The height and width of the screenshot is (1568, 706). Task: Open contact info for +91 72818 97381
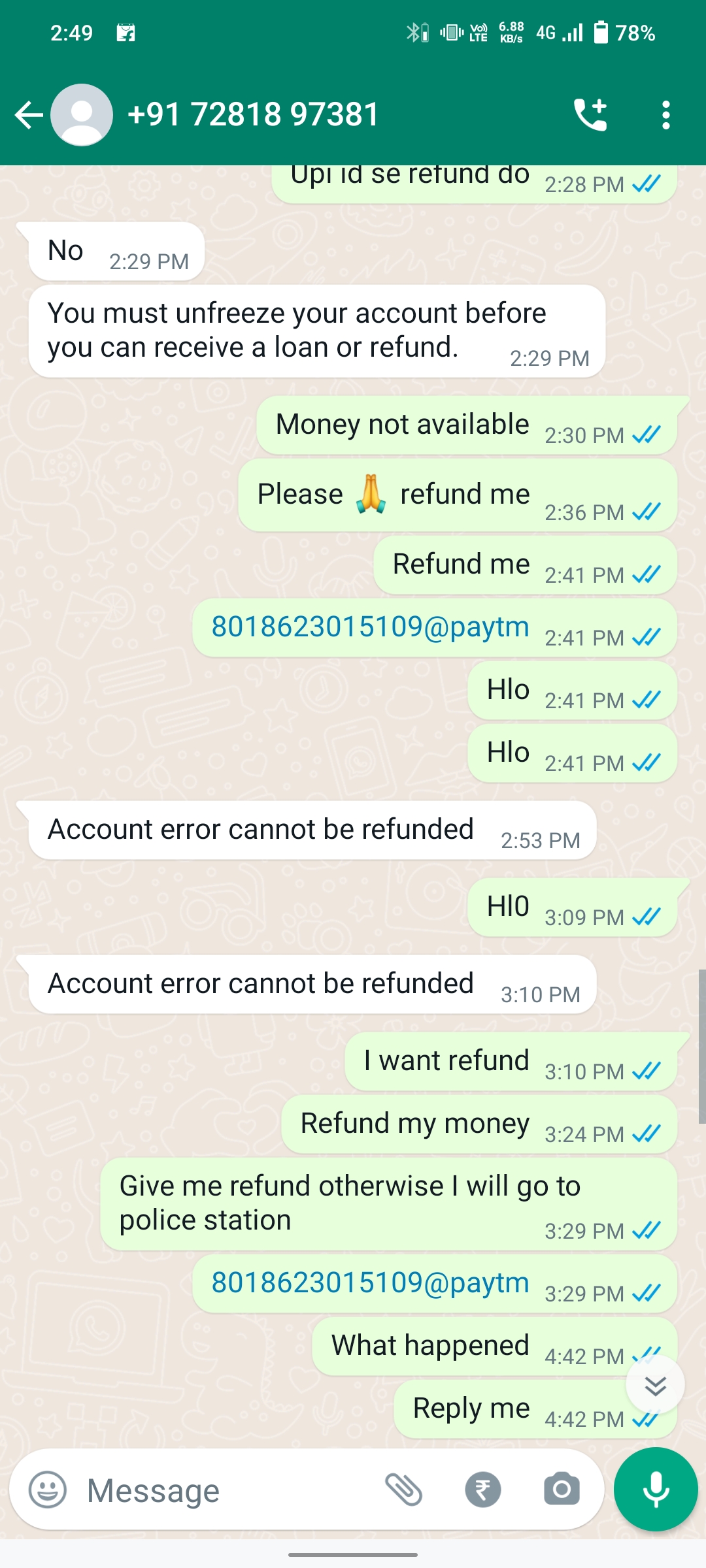[254, 115]
